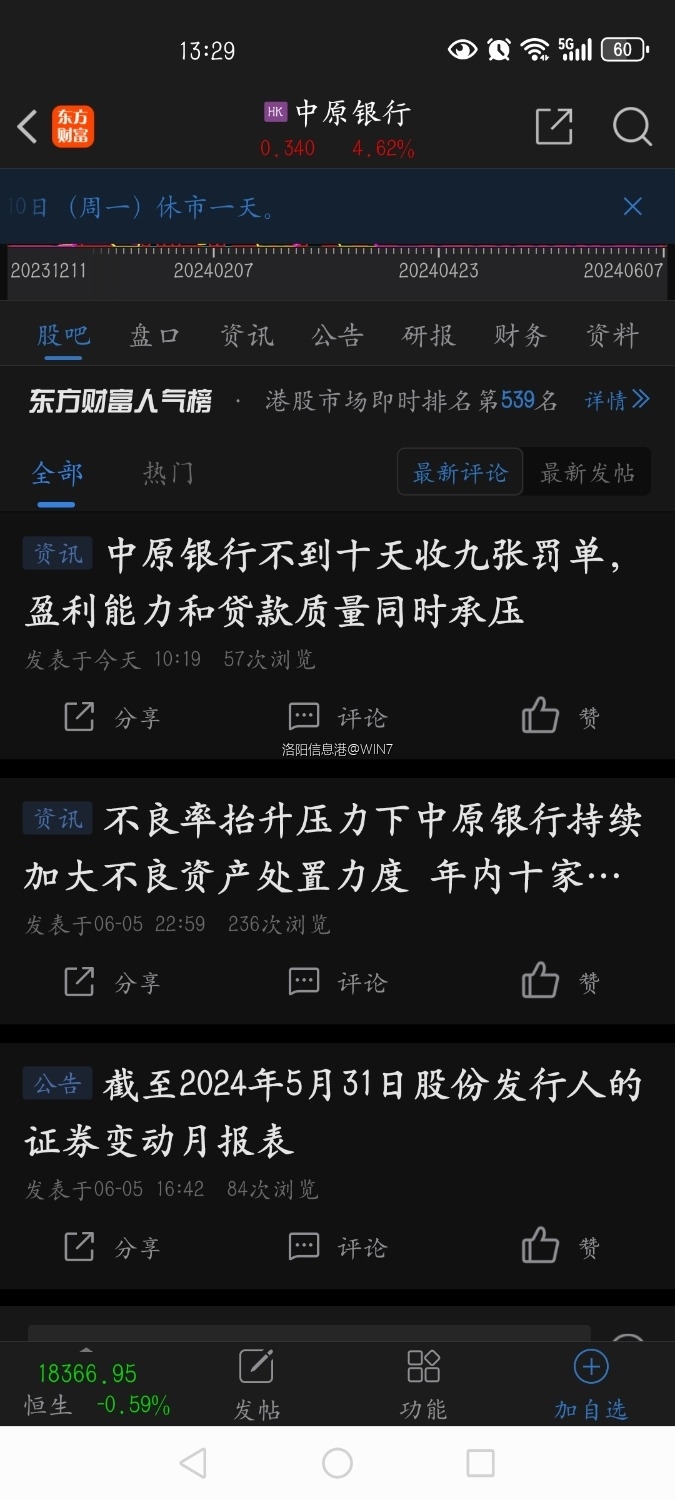Switch to the 财务 tab
Image resolution: width=675 pixels, height=1500 pixels.
pos(520,335)
